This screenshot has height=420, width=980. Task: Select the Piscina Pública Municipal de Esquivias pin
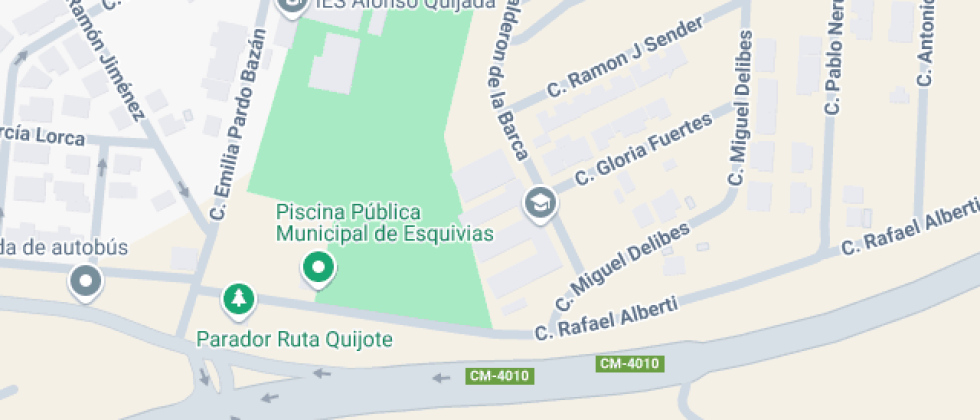[x=319, y=267]
